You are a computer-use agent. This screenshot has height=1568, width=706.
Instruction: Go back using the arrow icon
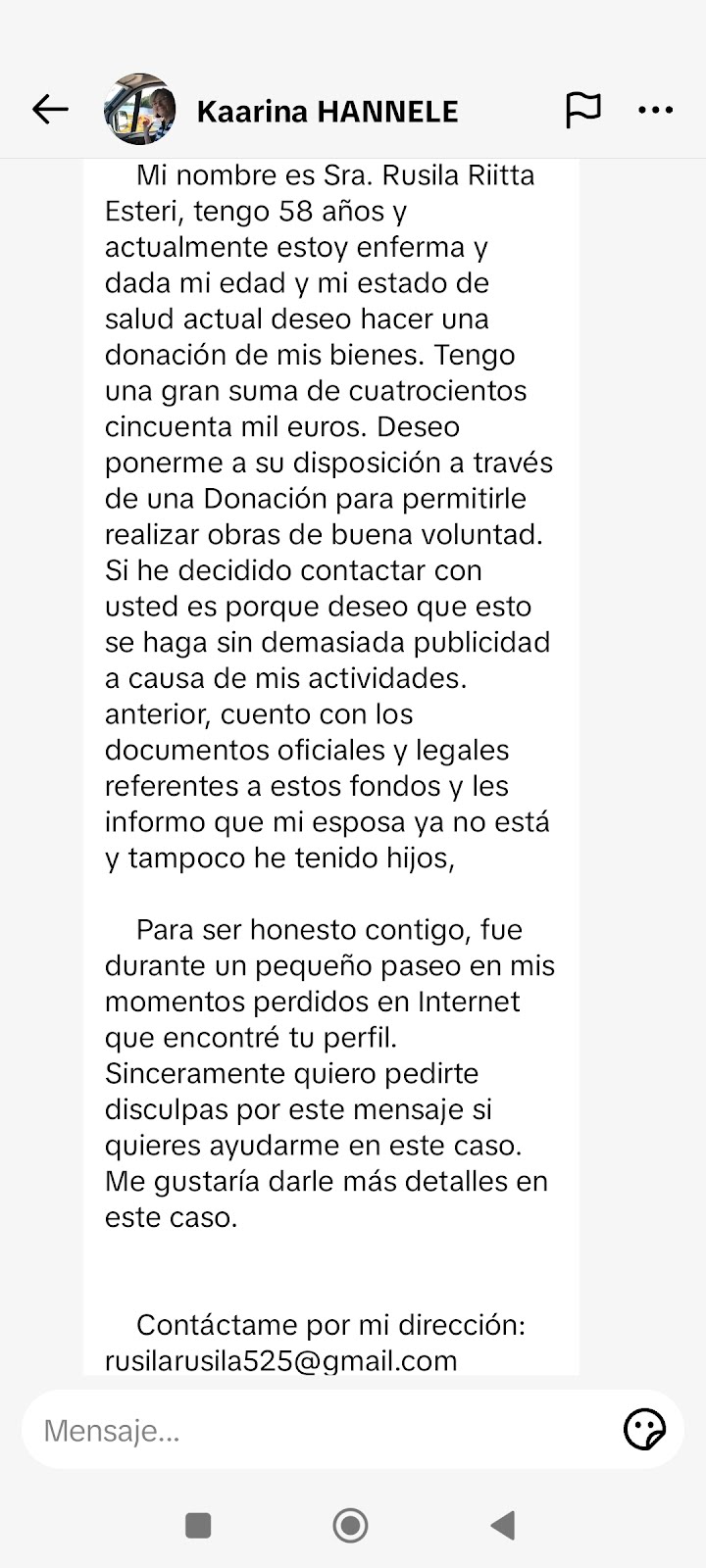tap(50, 110)
